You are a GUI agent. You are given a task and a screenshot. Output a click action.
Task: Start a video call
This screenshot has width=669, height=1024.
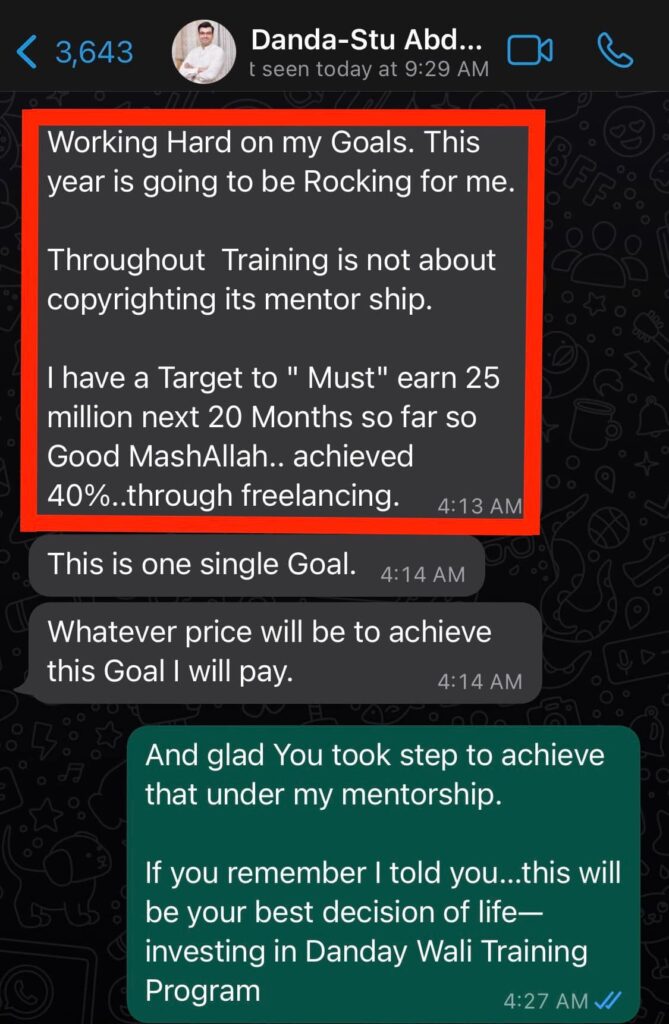tap(530, 50)
